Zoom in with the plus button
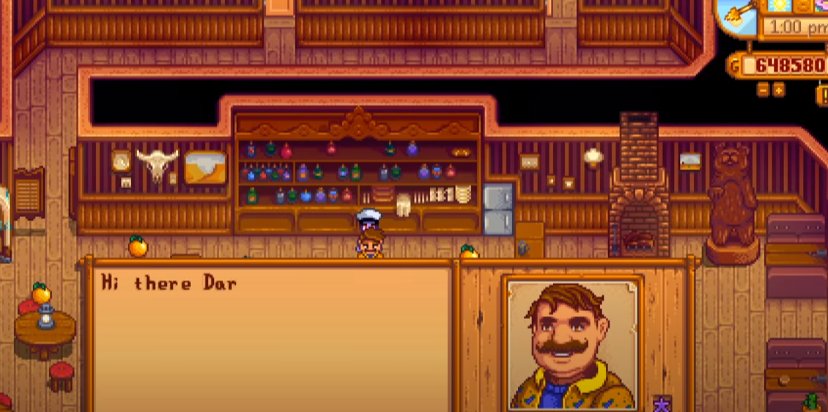This screenshot has height=412, width=828. tap(779, 90)
